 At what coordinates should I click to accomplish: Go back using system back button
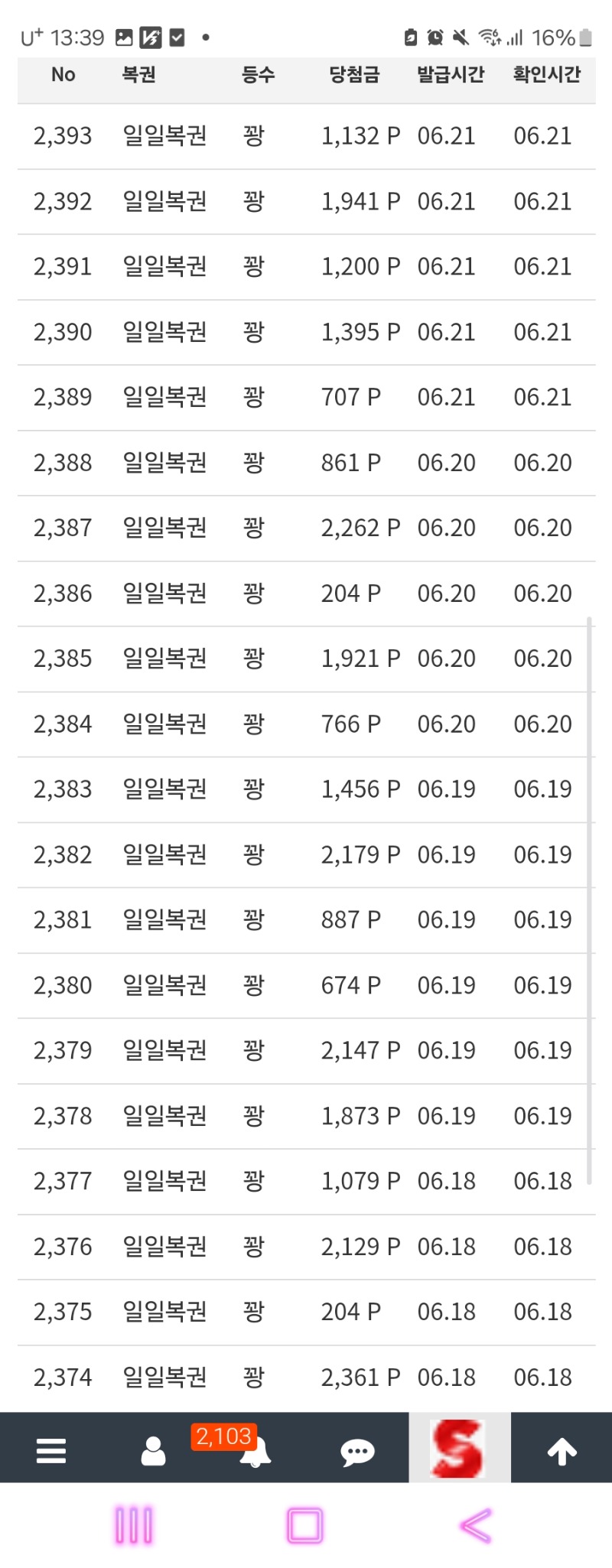click(x=476, y=1526)
